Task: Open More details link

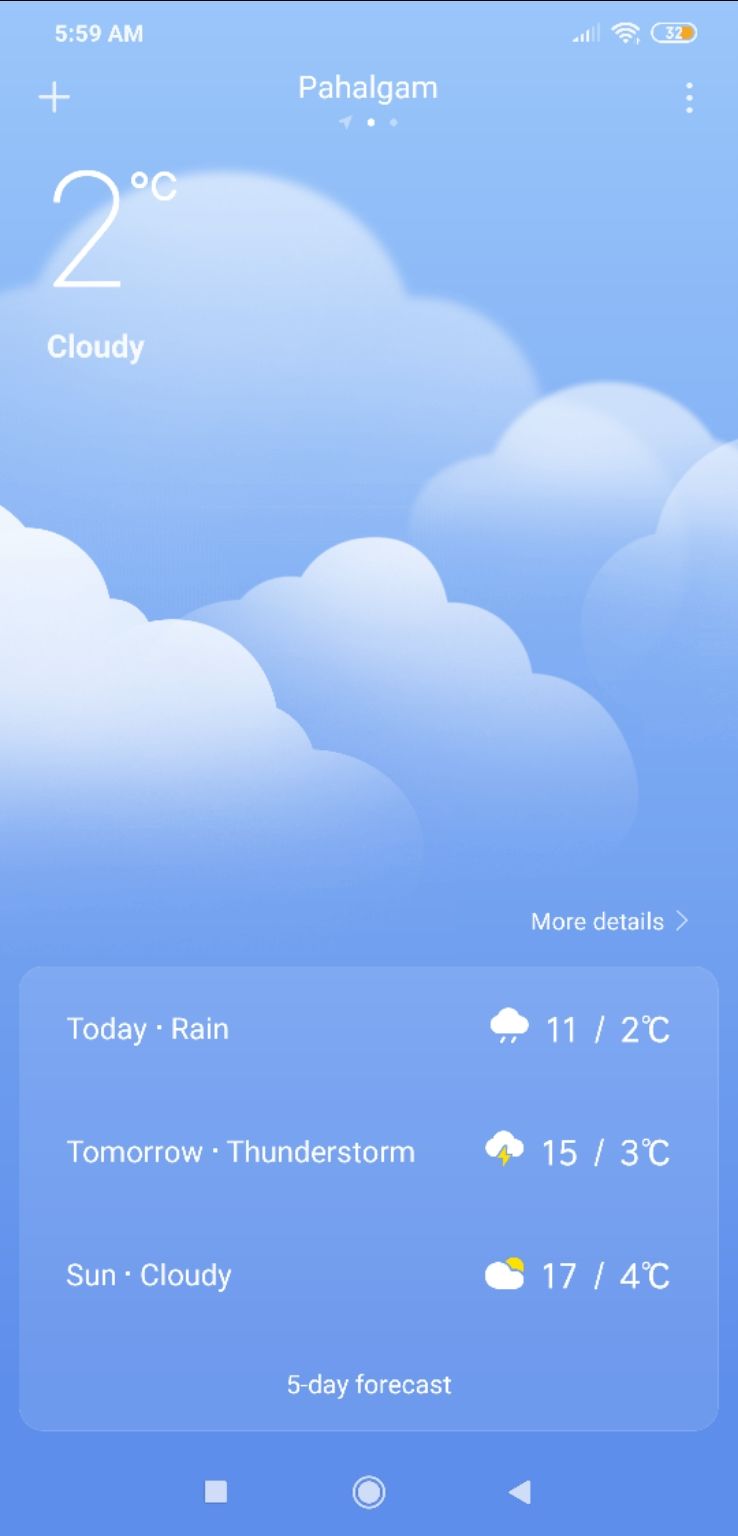Action: (x=609, y=921)
